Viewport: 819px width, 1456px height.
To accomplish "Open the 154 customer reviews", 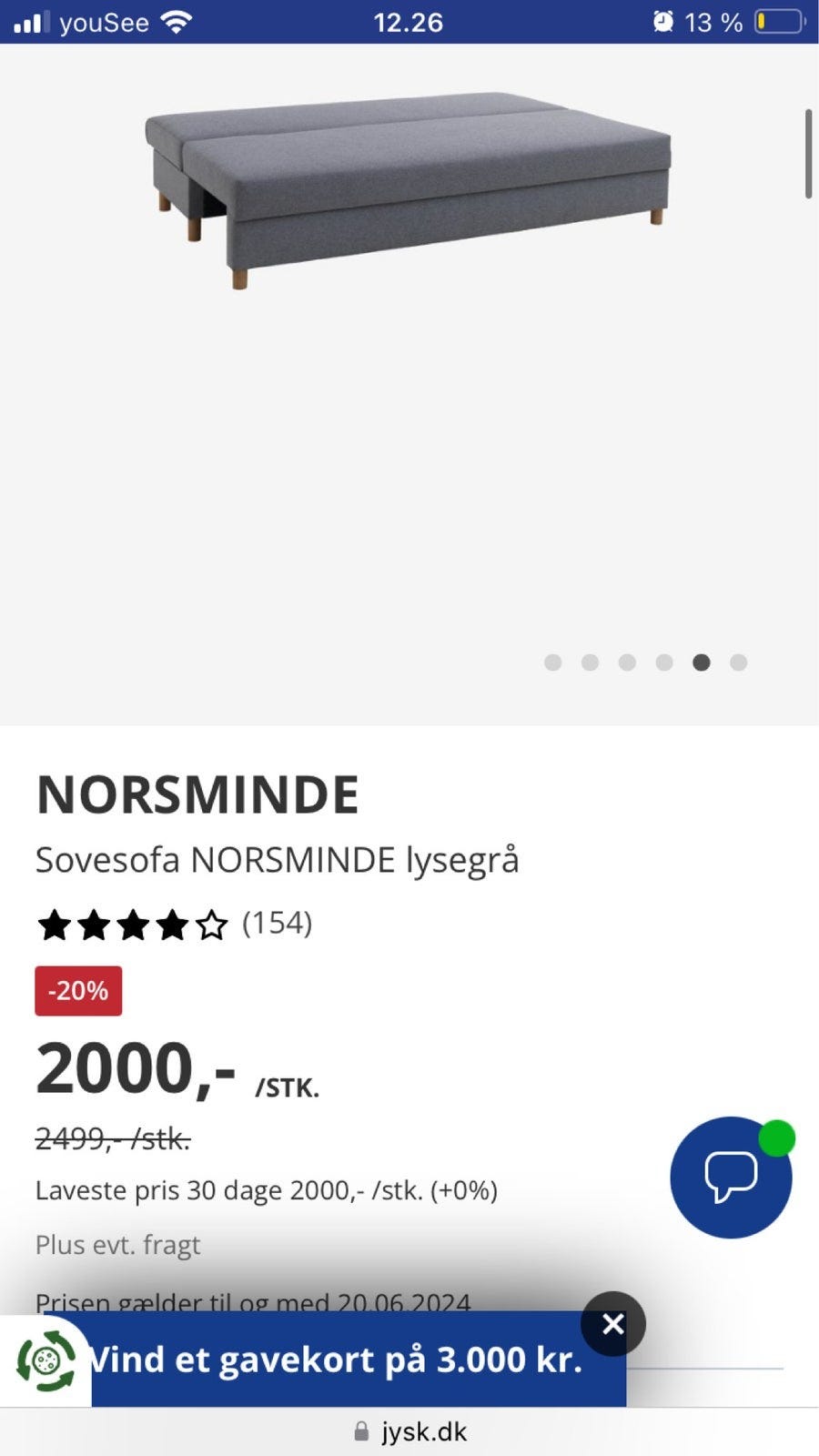I will [x=277, y=924].
